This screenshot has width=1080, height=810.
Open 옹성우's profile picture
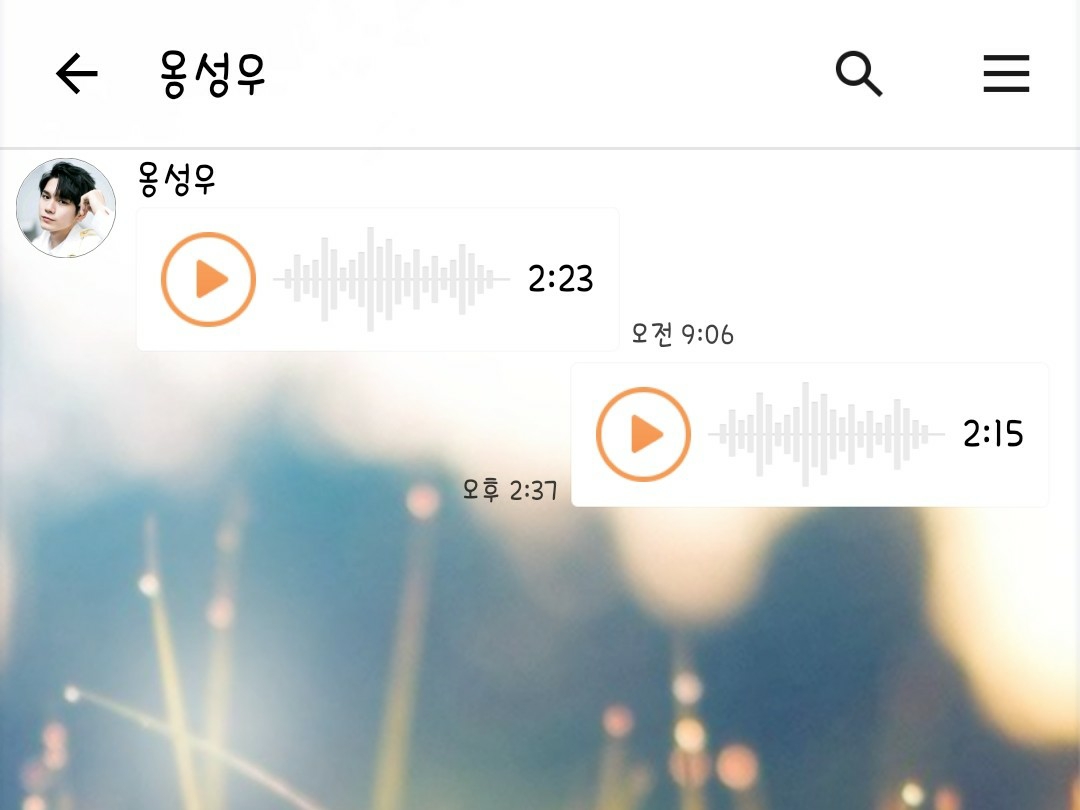[x=66, y=208]
